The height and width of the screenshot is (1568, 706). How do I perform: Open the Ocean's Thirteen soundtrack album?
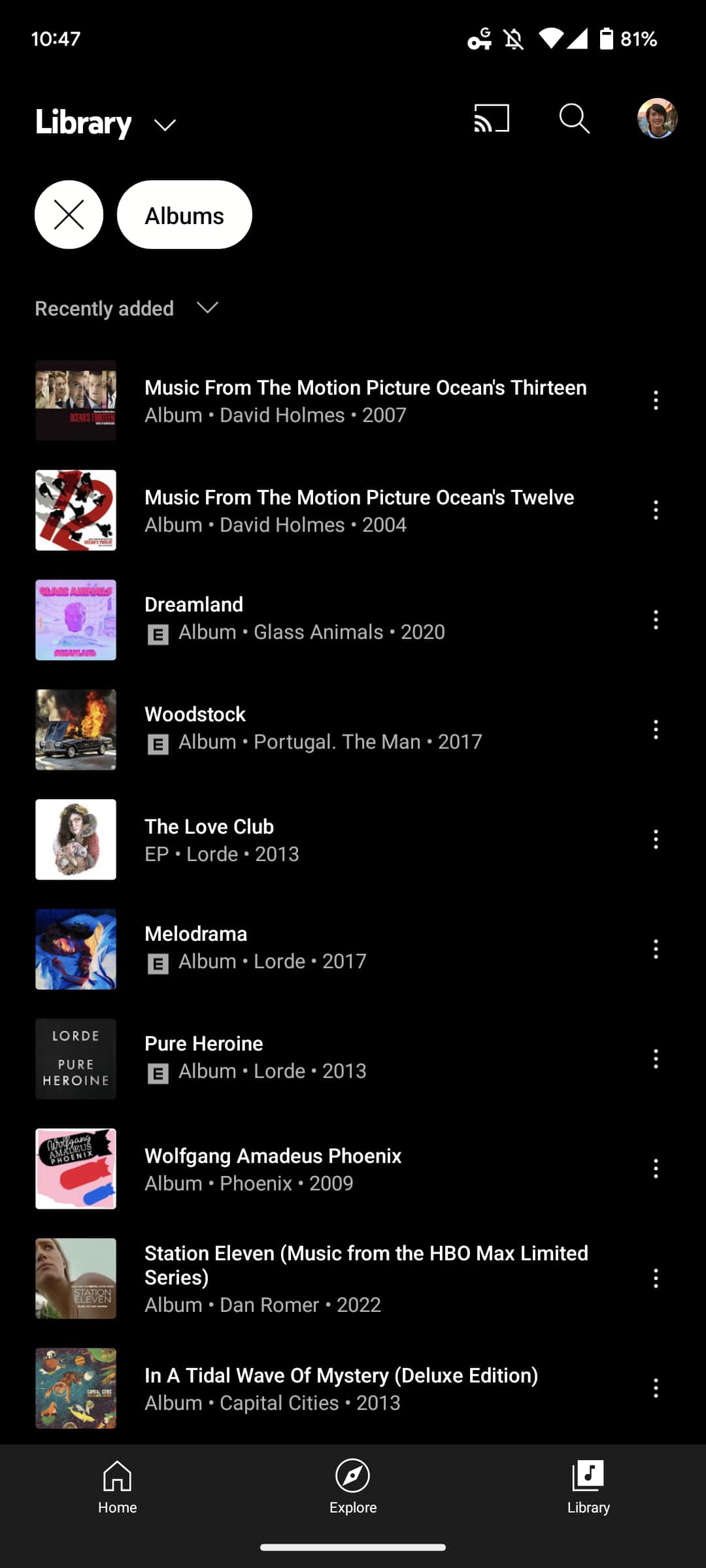coord(365,400)
